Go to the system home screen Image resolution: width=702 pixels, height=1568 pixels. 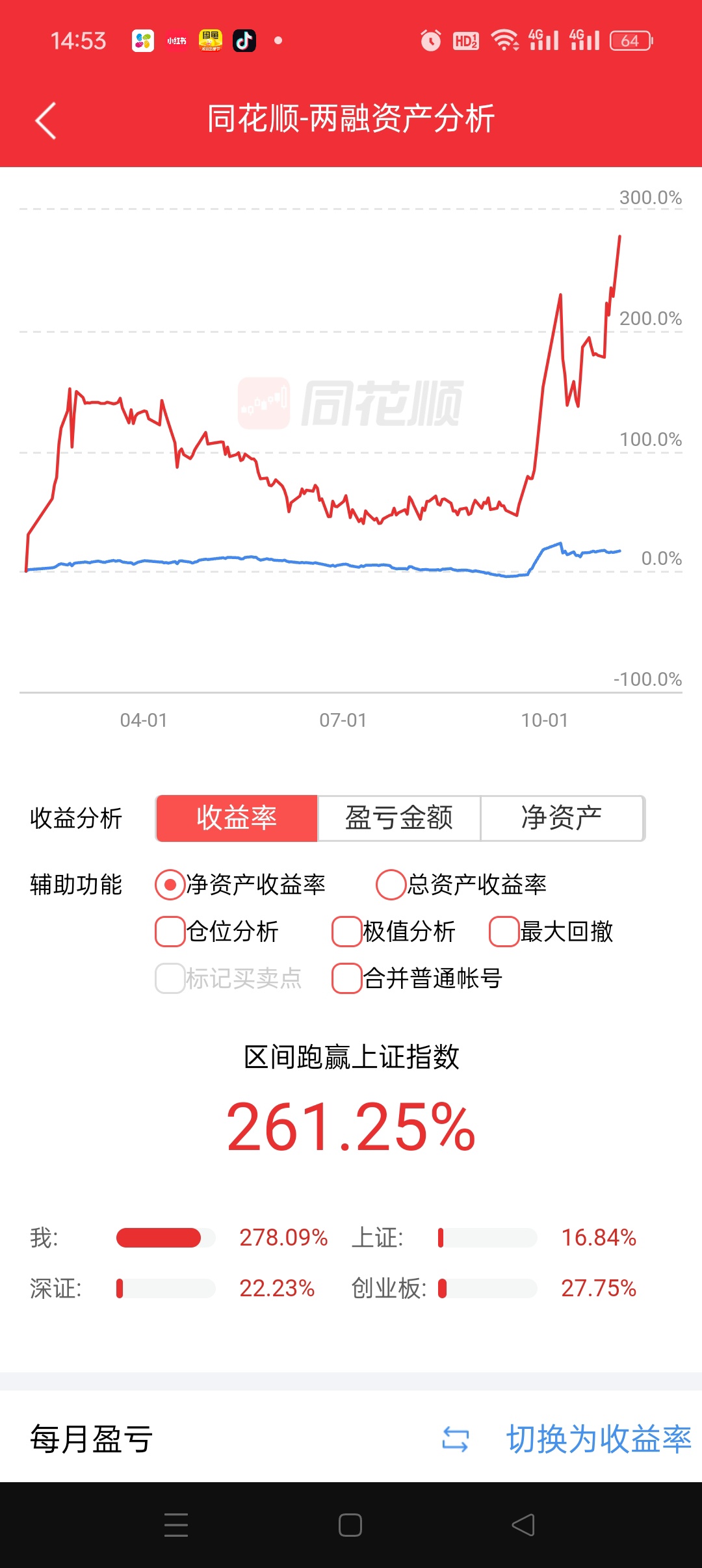pyautogui.click(x=350, y=1525)
